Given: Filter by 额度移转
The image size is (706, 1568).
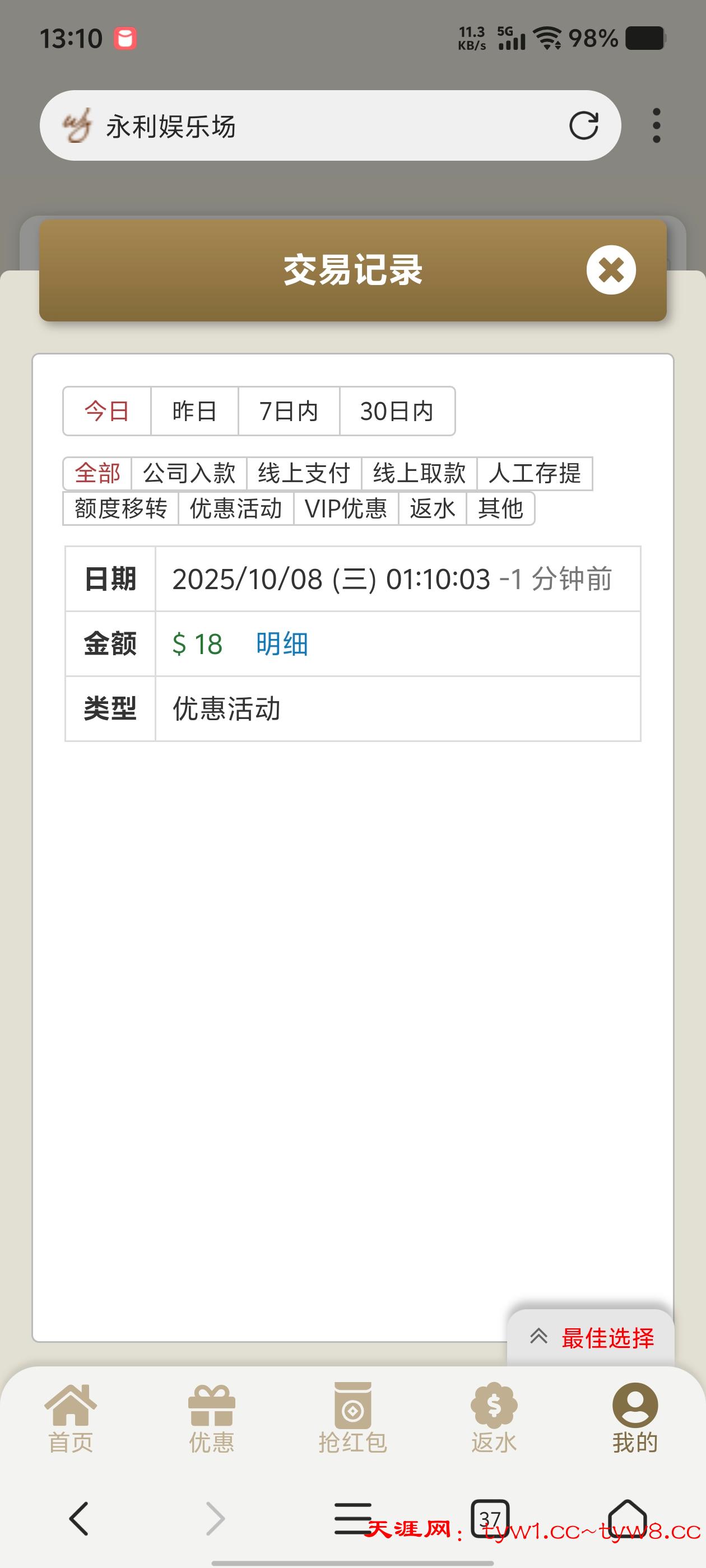Looking at the screenshot, I should 120,508.
